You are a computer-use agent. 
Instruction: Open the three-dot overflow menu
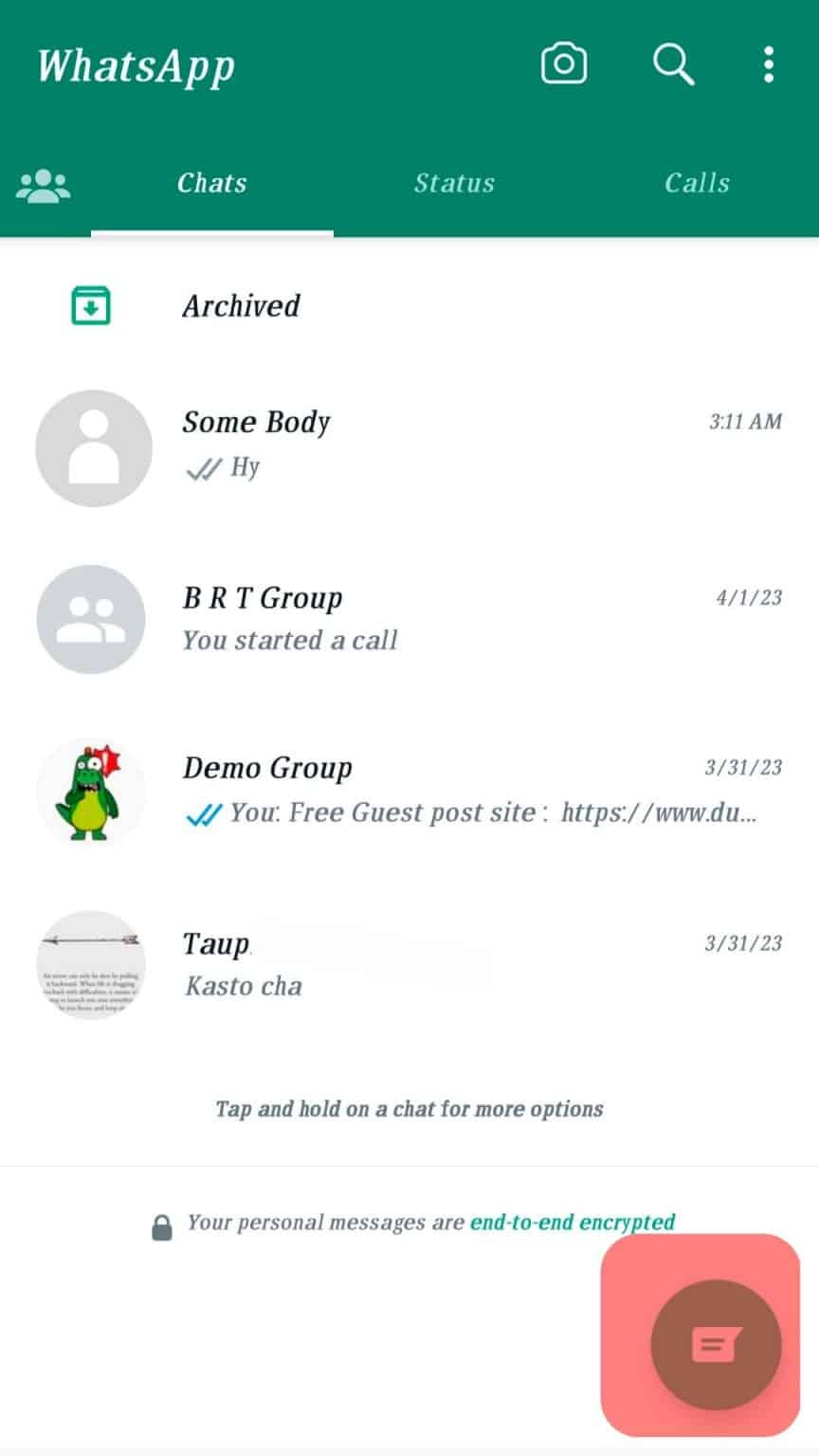(x=768, y=64)
